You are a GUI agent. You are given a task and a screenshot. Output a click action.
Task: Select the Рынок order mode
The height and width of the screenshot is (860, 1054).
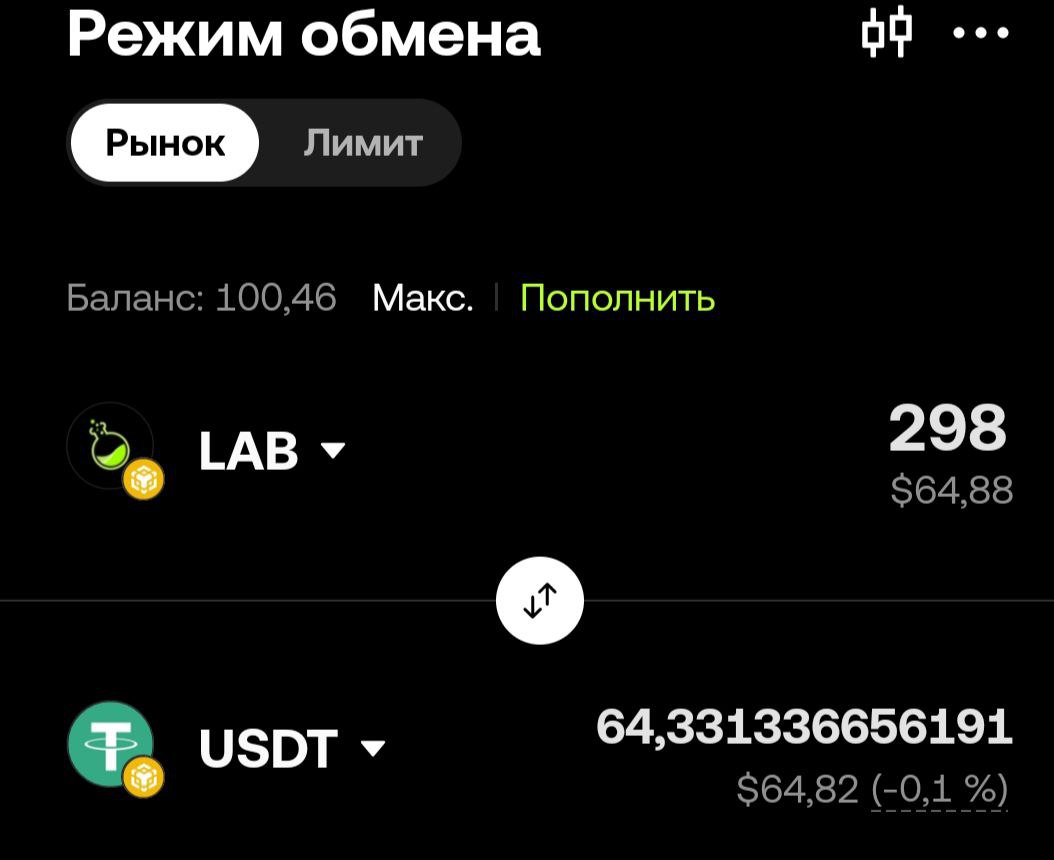coord(165,143)
